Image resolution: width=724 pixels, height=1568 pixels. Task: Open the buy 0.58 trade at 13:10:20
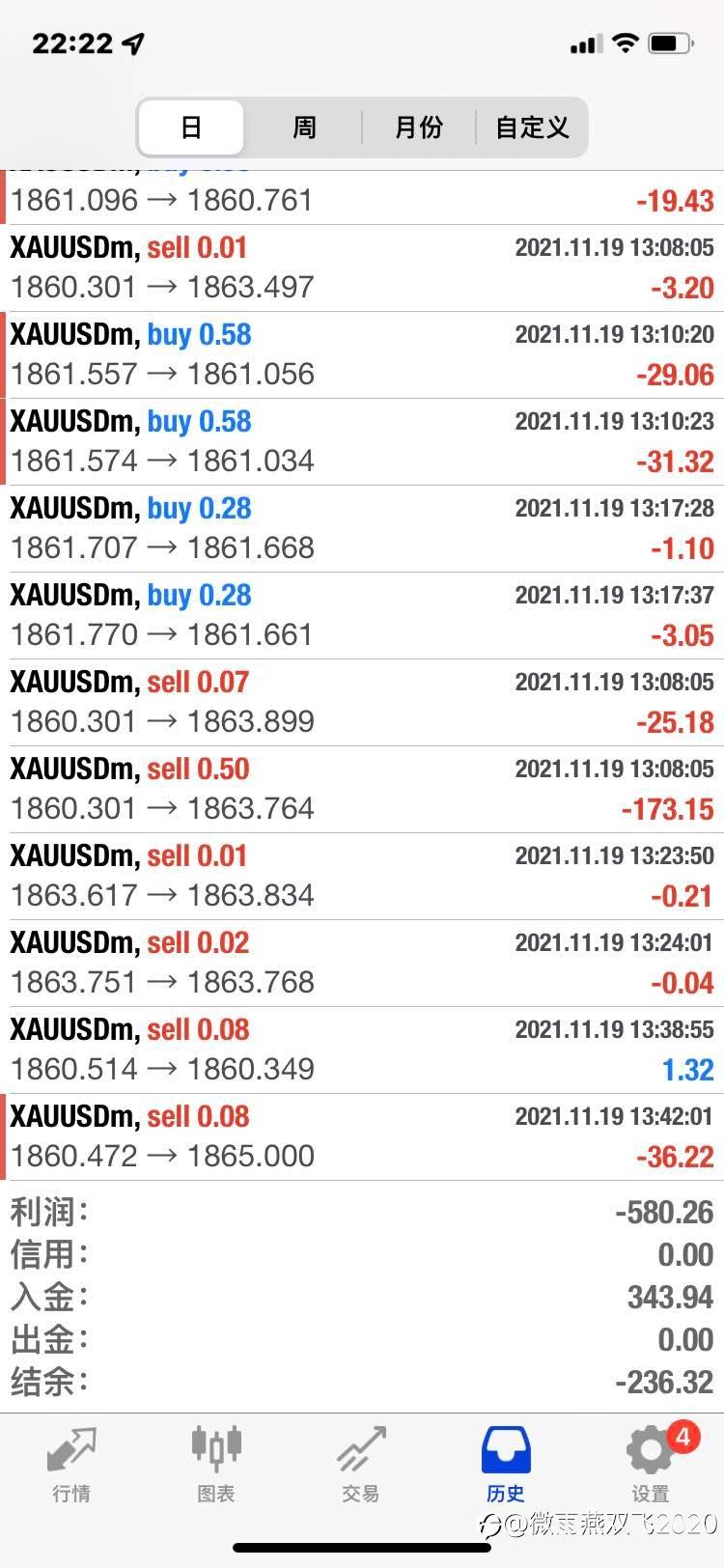[x=362, y=355]
